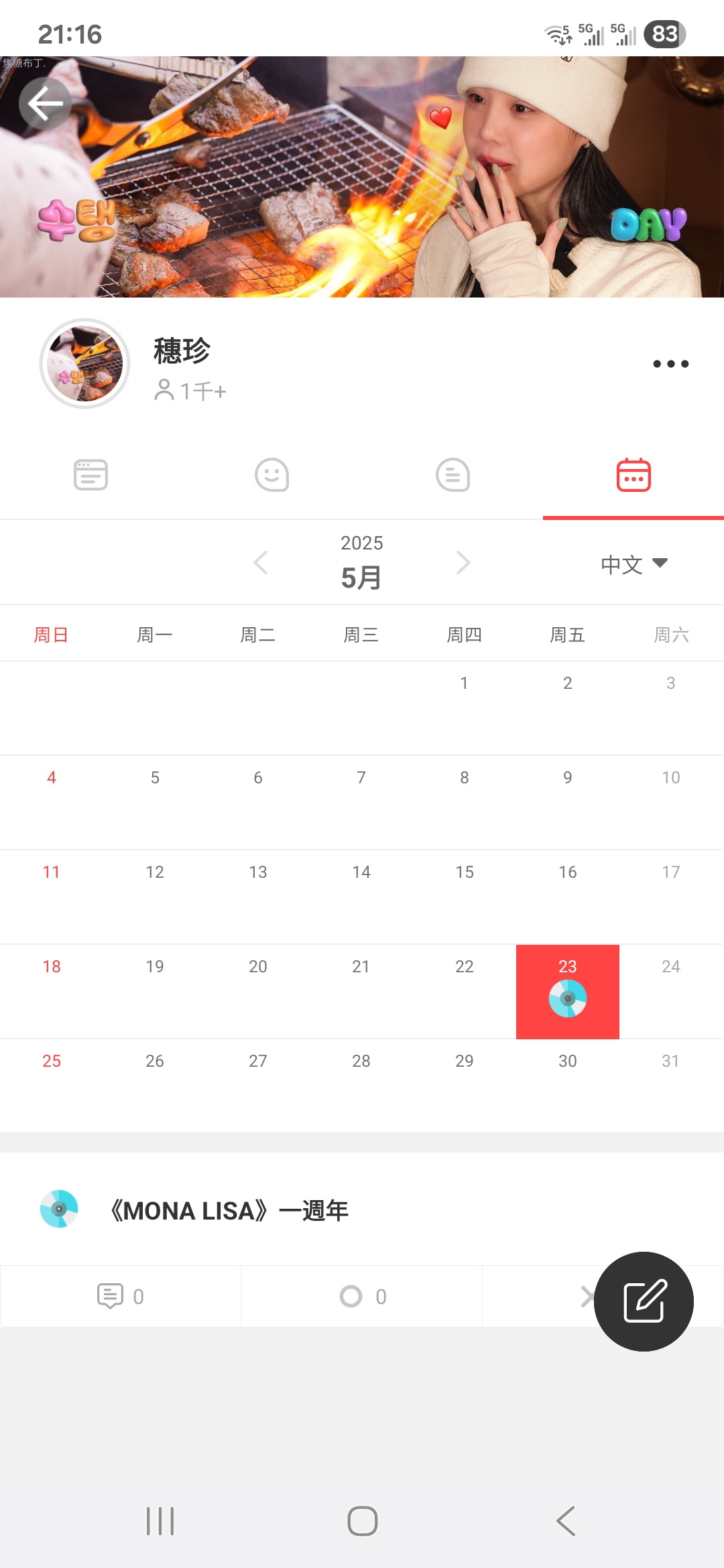
Task: Go back using the arrow on banner
Action: 45,104
